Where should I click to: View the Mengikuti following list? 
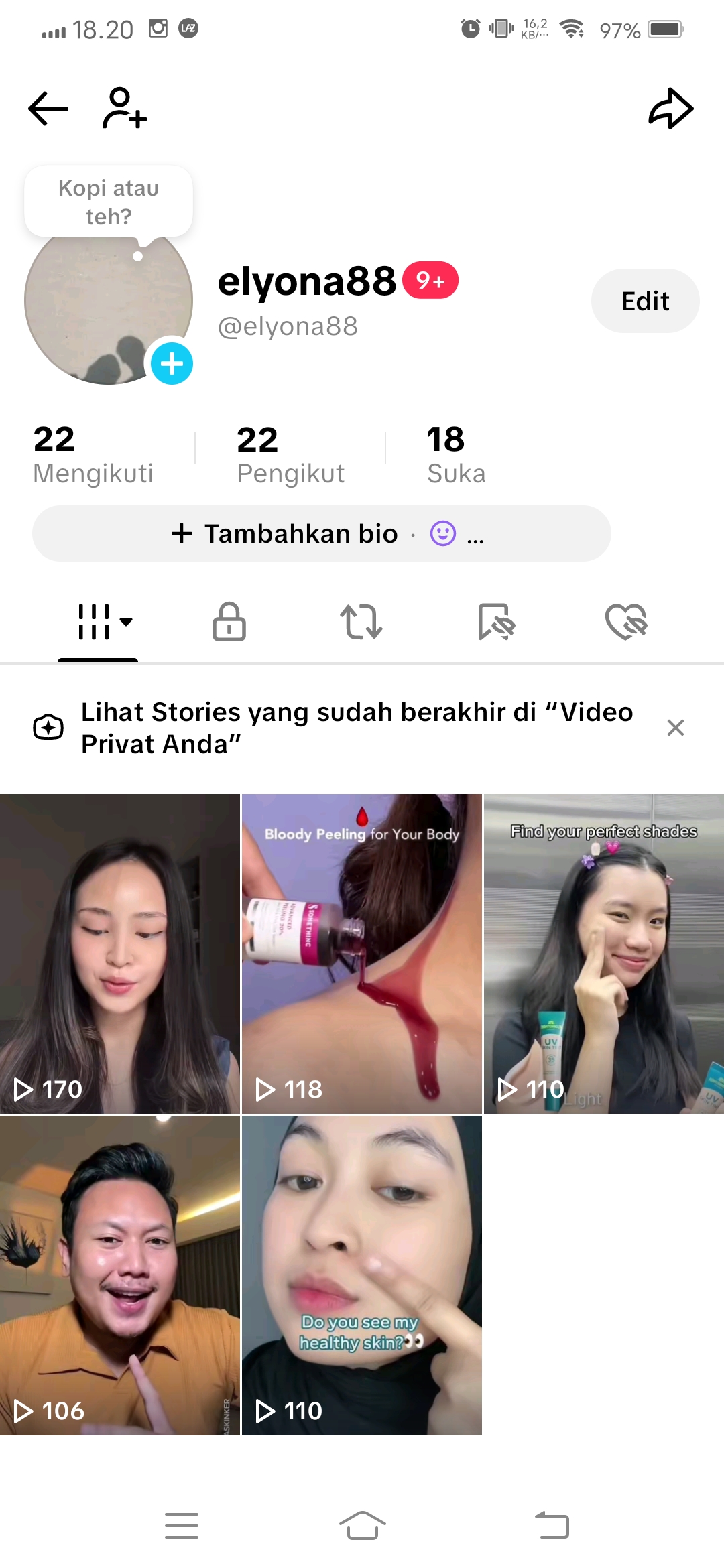coord(93,454)
